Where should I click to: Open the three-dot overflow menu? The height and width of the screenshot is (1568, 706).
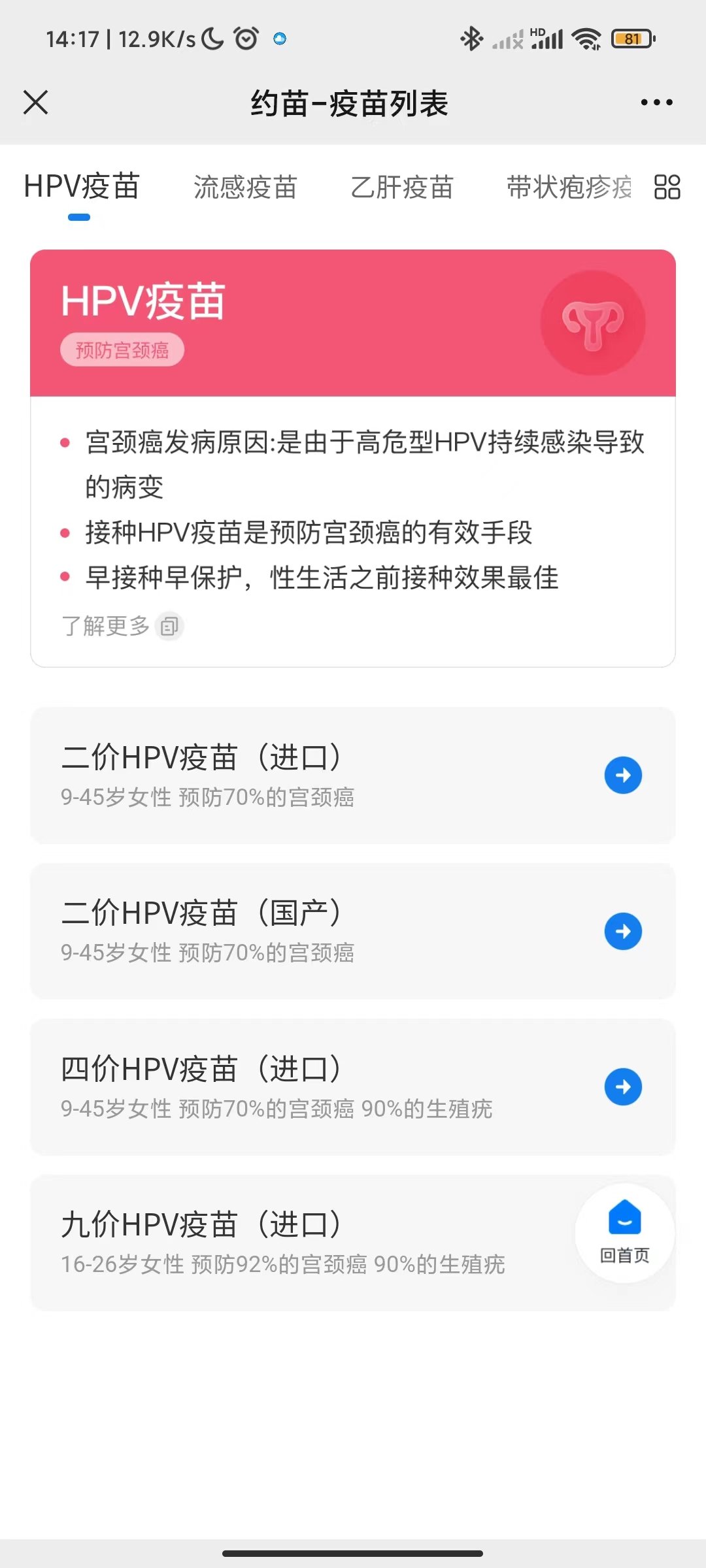click(x=656, y=103)
